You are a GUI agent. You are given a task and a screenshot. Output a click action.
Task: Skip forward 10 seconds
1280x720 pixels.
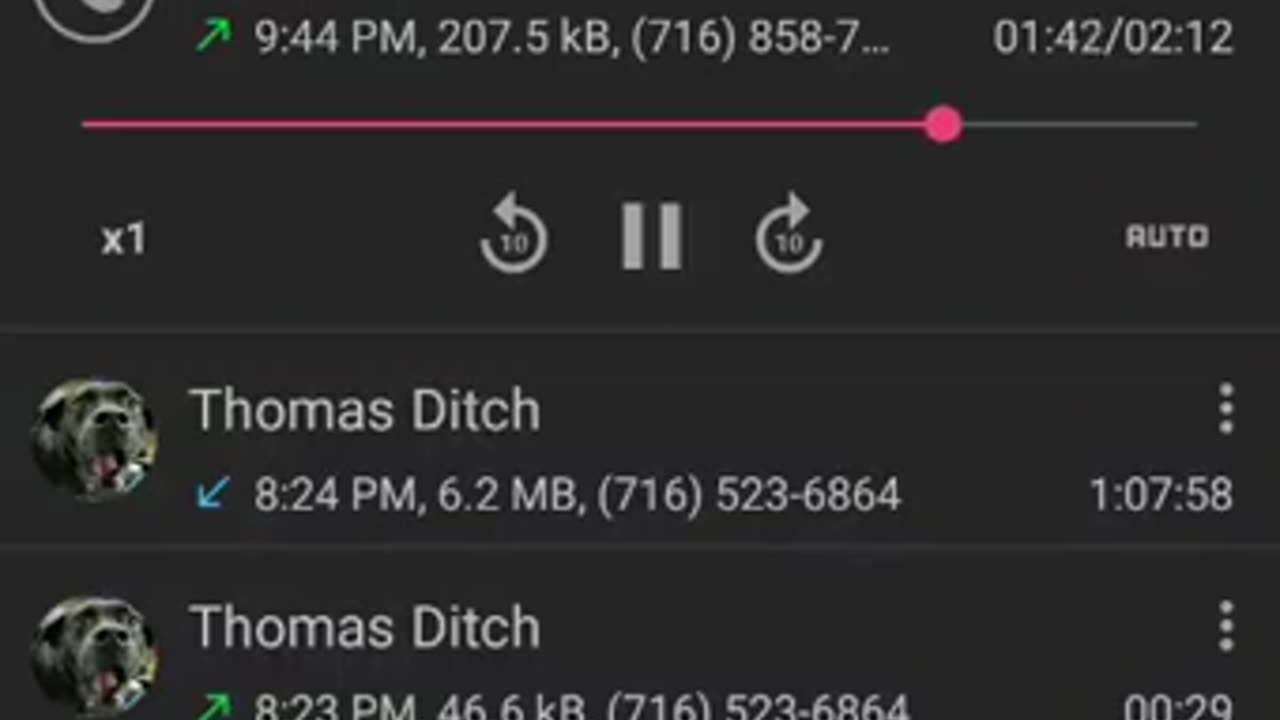789,235
